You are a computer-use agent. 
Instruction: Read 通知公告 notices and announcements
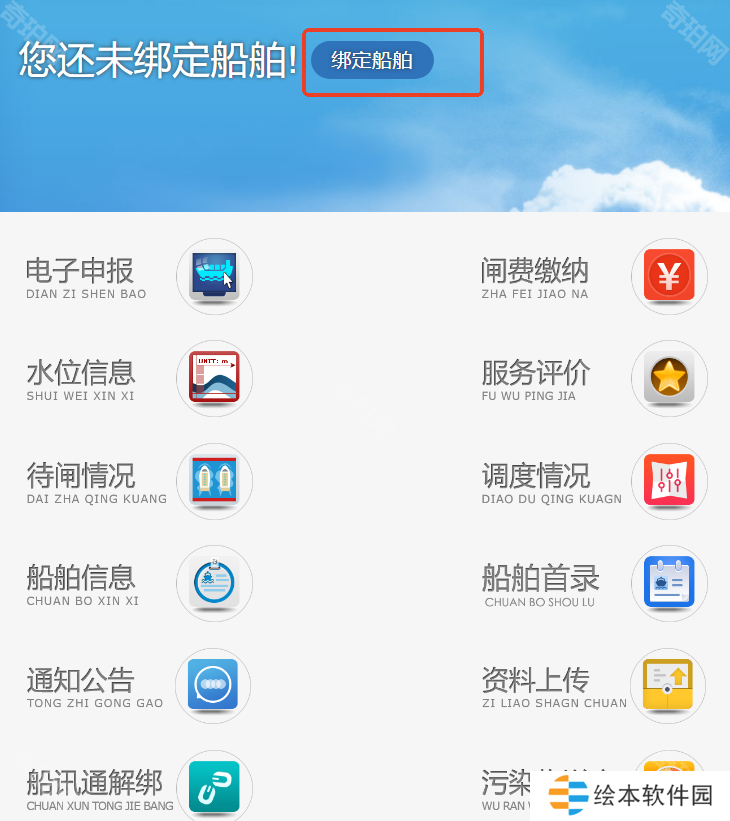point(213,686)
